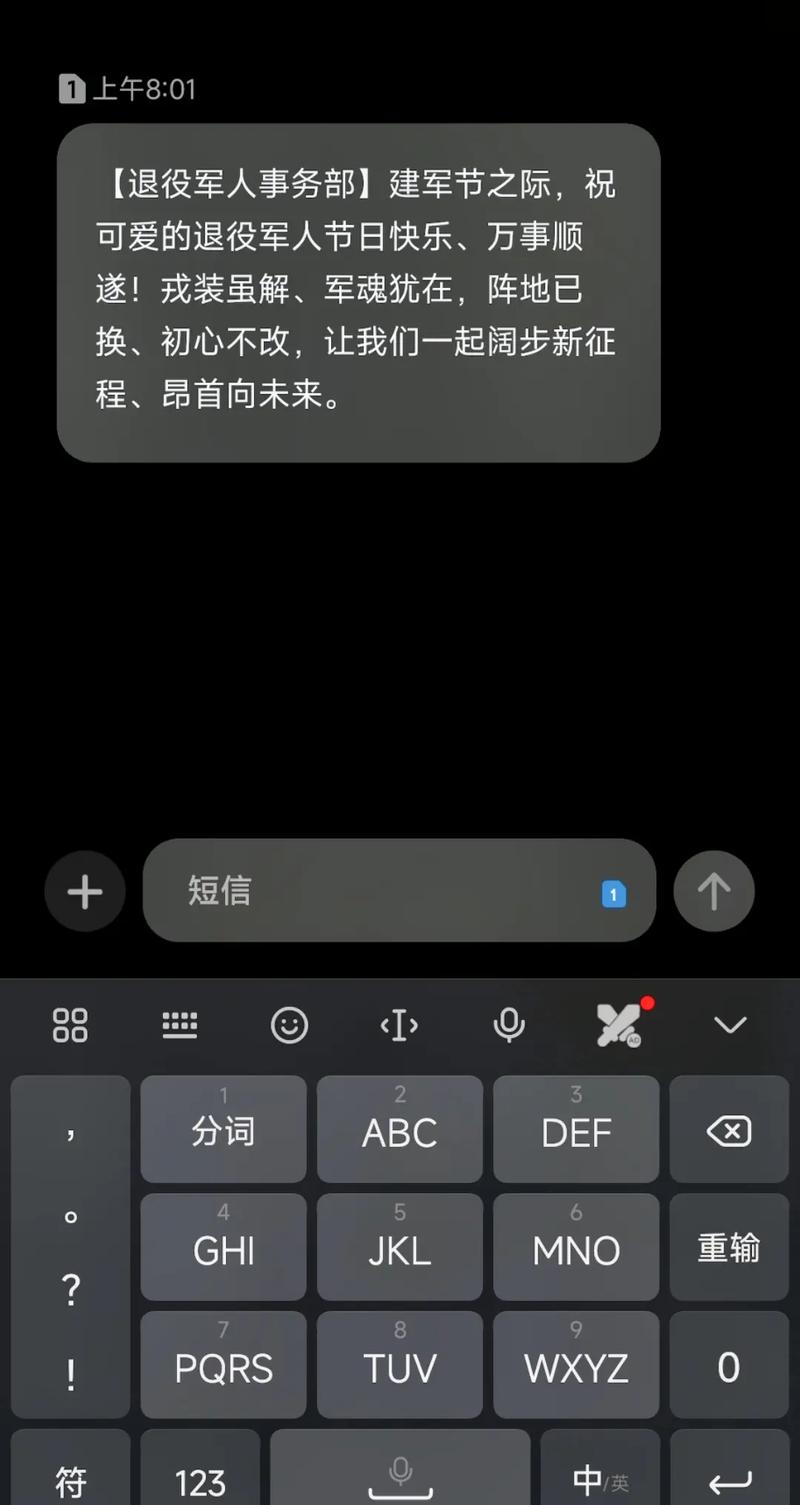
Task: Hide the keyboard with the down chevron
Action: click(x=730, y=1025)
